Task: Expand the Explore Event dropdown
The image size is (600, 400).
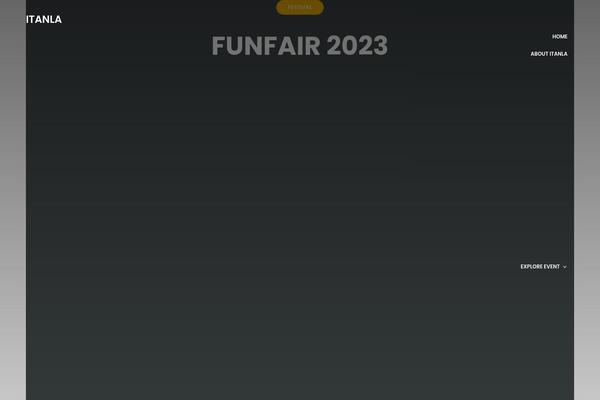Action: (x=543, y=266)
